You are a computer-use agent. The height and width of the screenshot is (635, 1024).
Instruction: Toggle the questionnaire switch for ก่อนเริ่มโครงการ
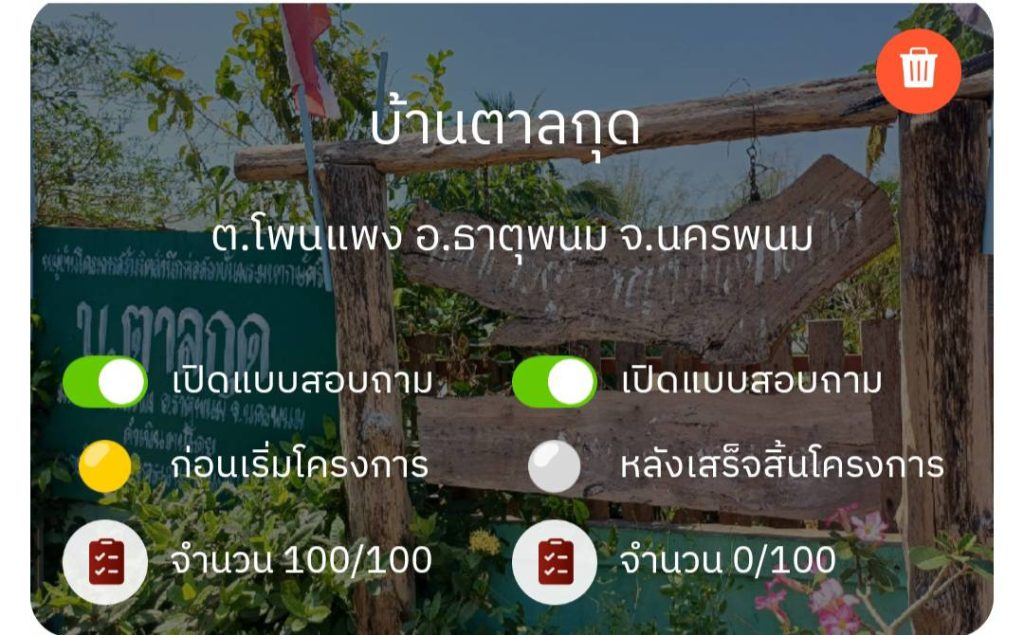coord(104,383)
